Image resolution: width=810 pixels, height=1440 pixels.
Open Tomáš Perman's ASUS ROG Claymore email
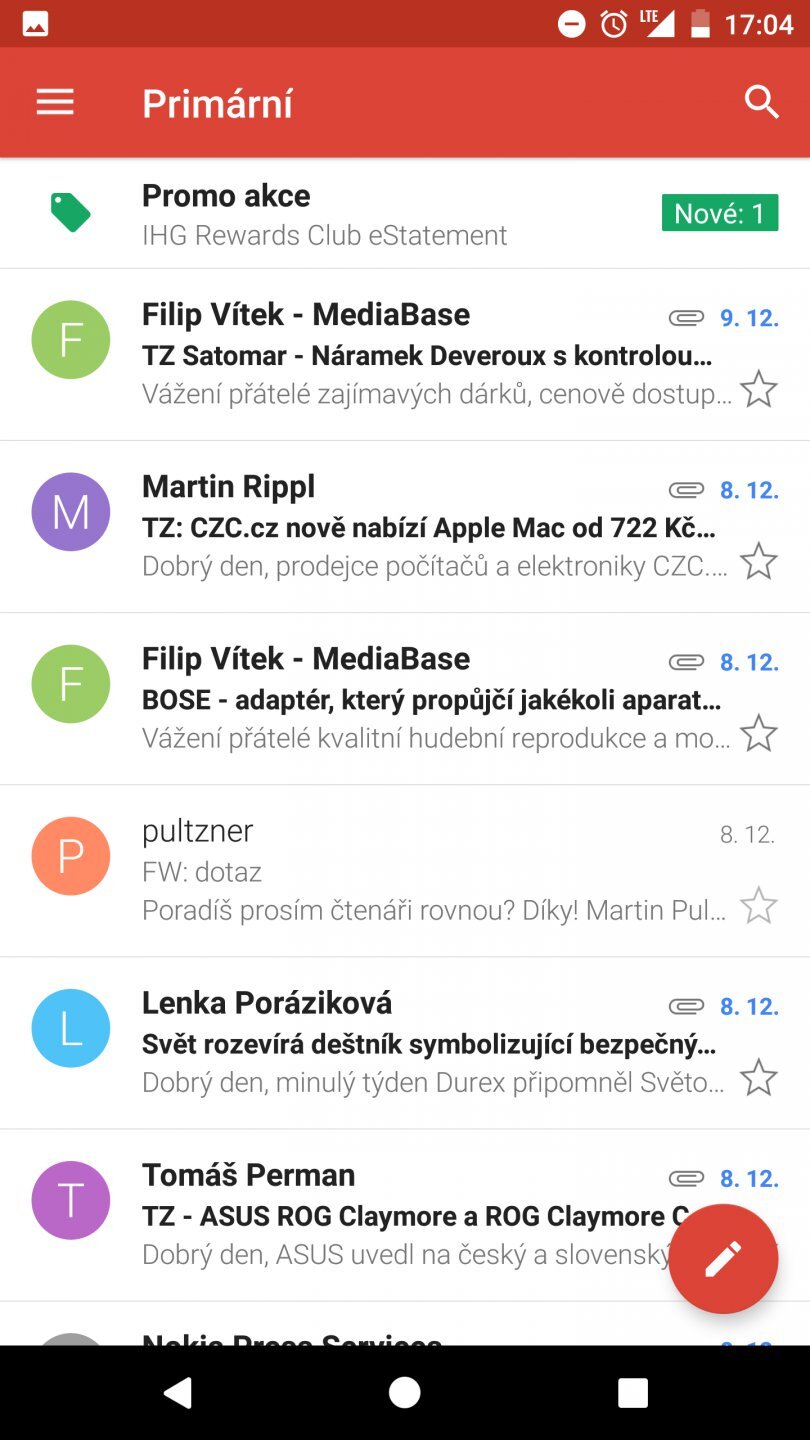(400, 1216)
